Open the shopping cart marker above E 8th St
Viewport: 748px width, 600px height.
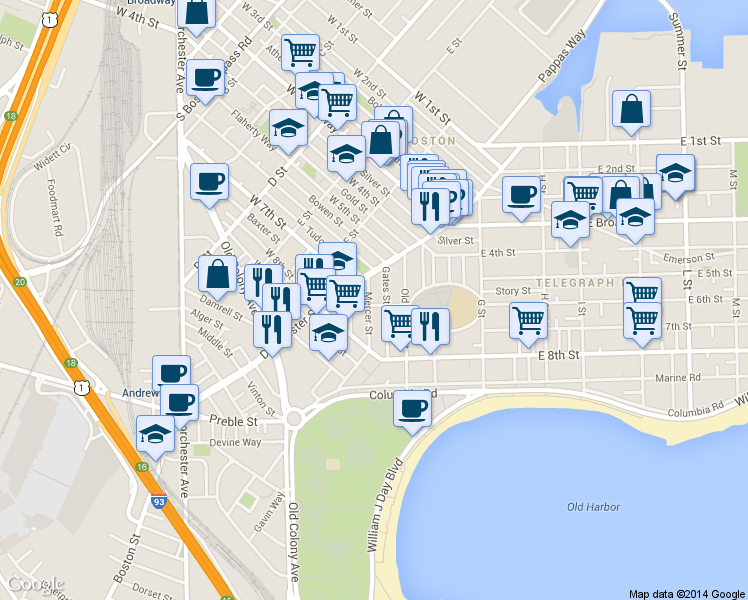click(x=528, y=325)
